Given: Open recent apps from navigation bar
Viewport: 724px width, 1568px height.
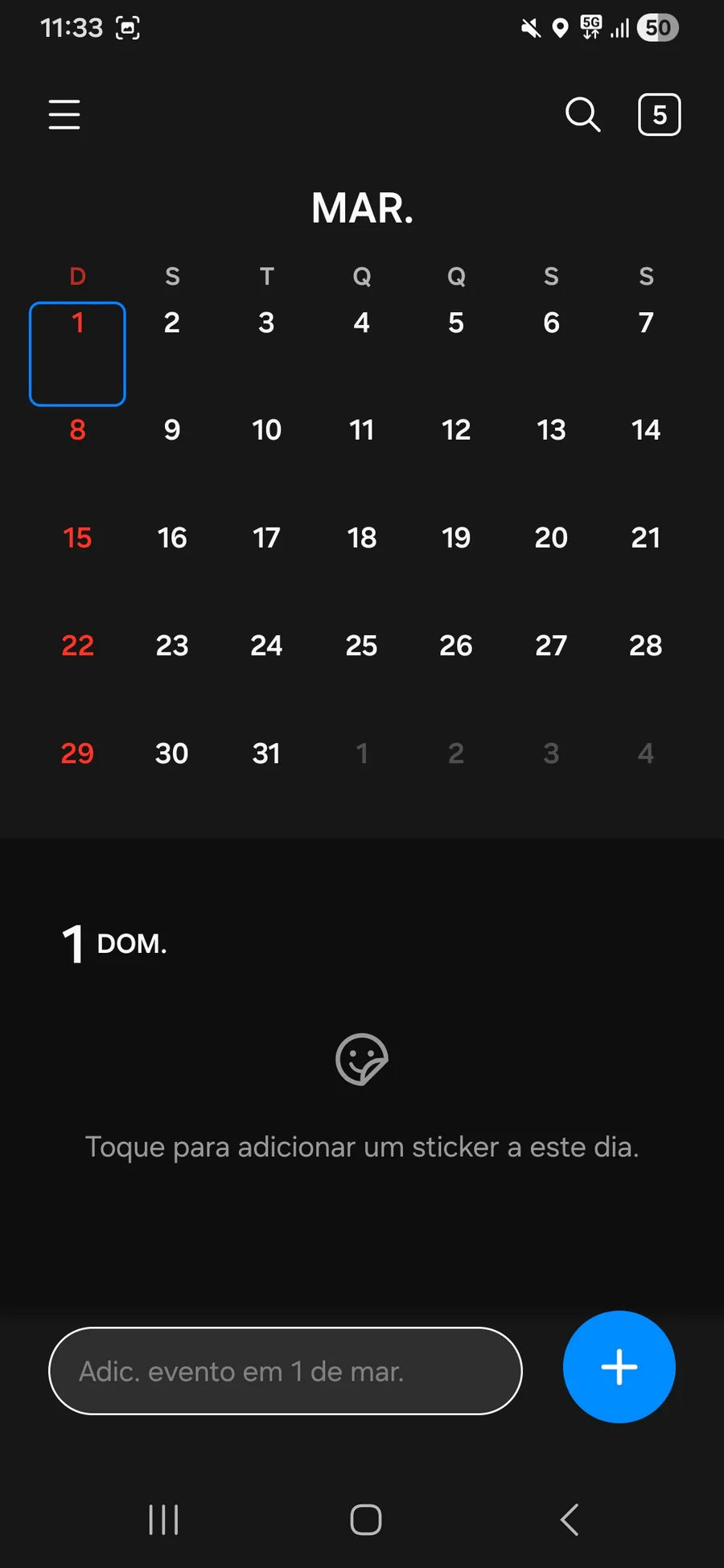Looking at the screenshot, I should (164, 1520).
